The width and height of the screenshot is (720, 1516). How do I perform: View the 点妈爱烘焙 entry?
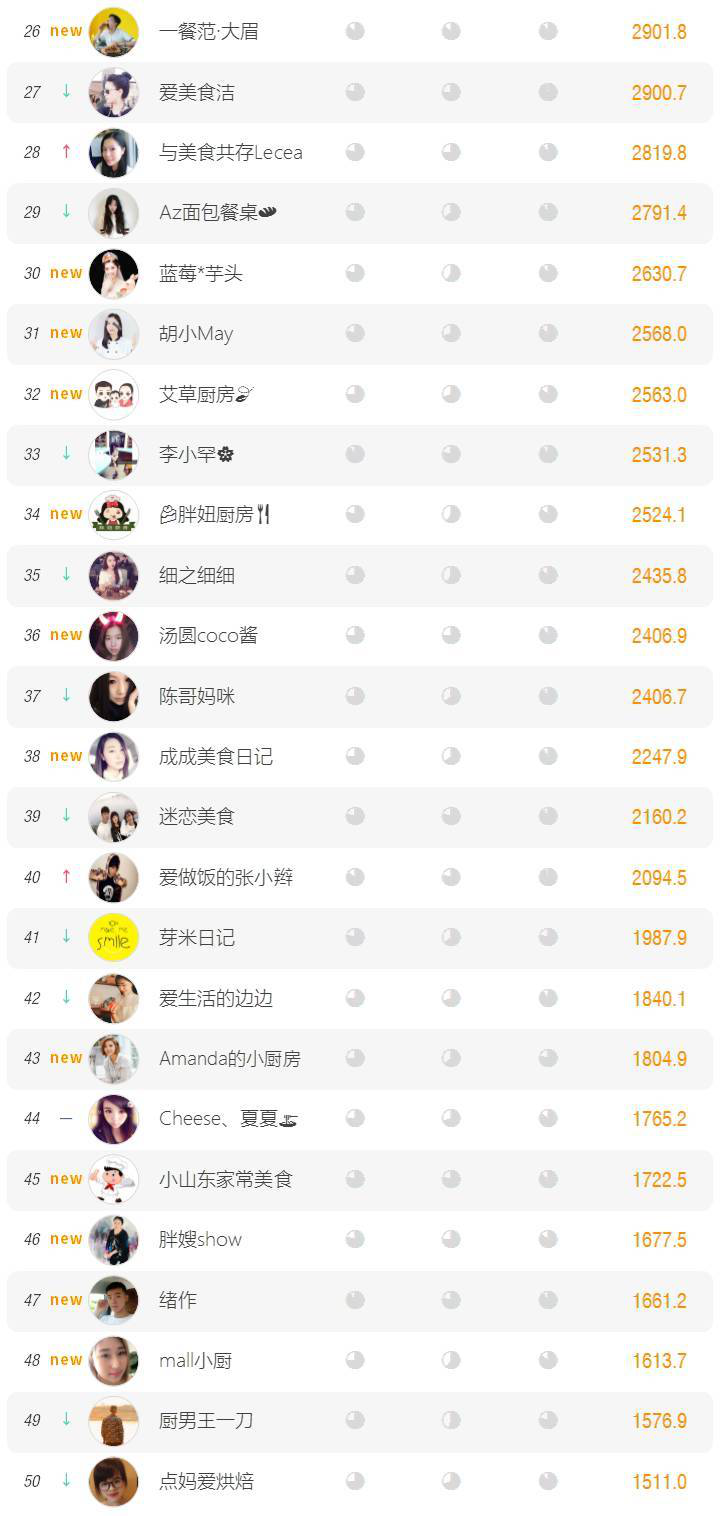coord(206,1481)
